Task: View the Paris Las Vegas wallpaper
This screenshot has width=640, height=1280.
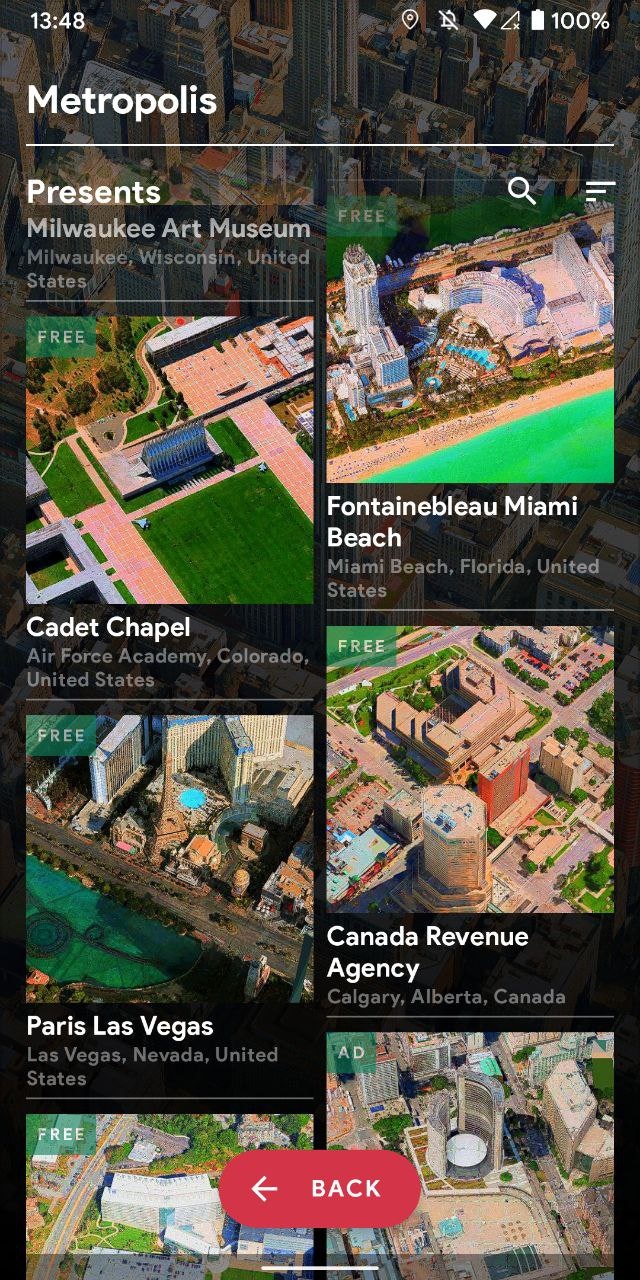Action: coord(170,858)
